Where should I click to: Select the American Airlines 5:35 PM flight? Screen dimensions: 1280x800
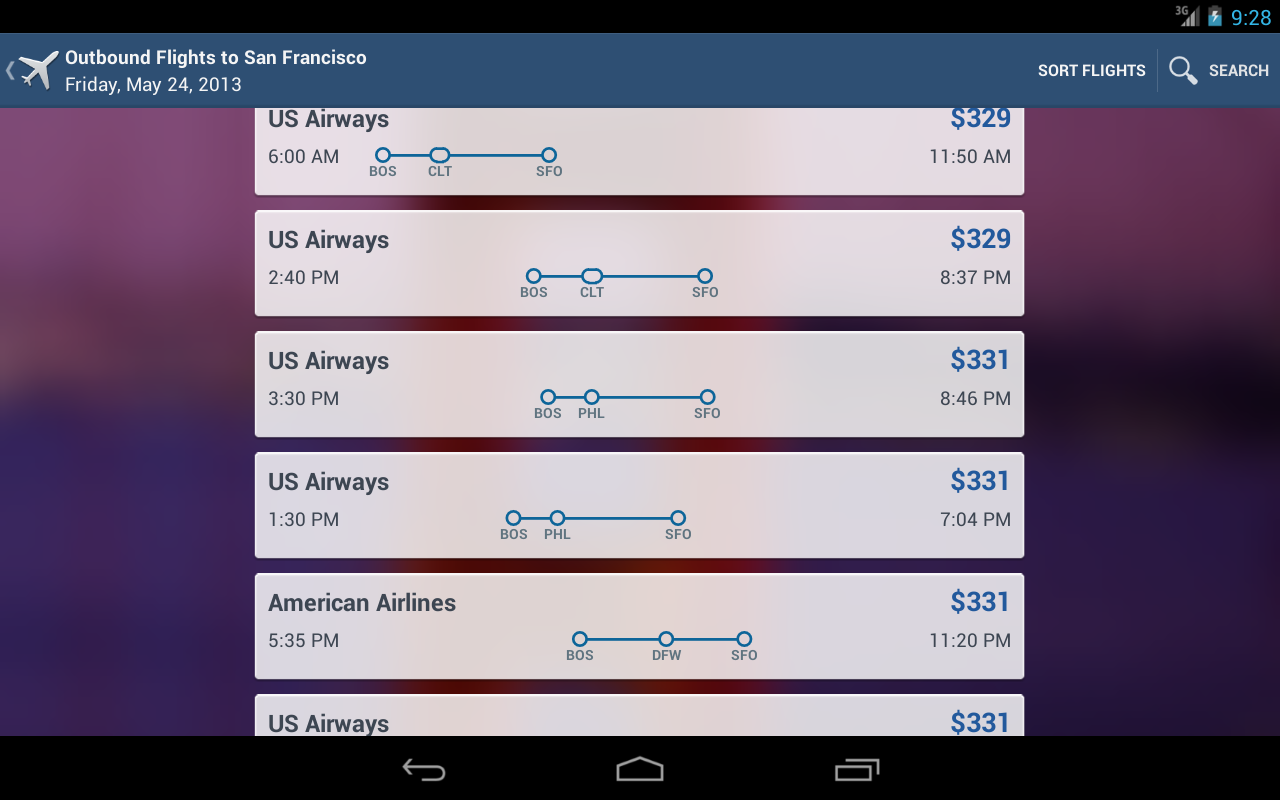(x=639, y=626)
